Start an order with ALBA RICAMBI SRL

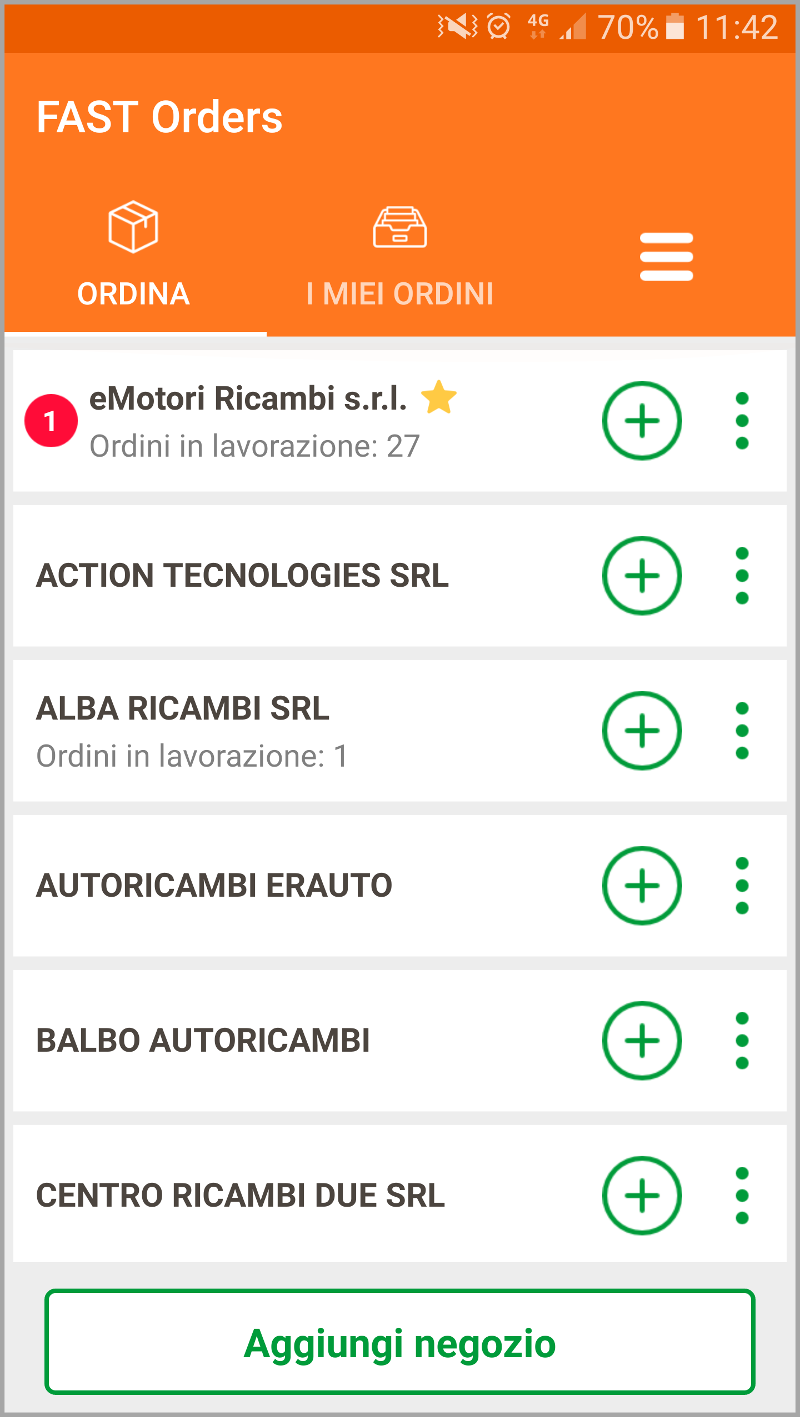coord(642,731)
